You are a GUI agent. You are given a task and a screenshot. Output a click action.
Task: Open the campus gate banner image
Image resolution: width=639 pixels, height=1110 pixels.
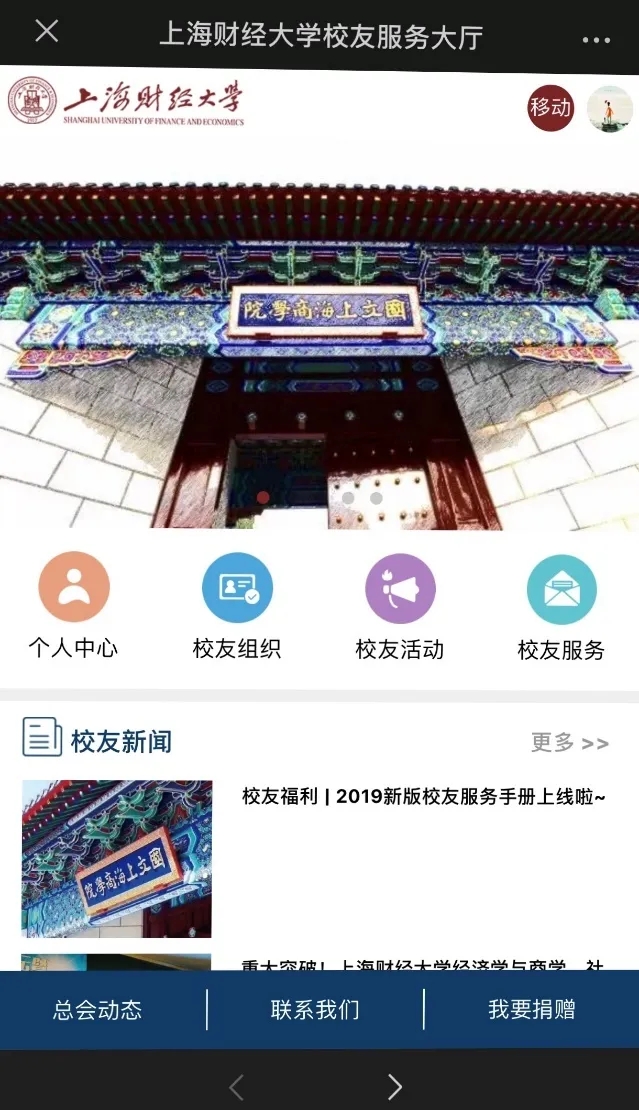click(x=319, y=340)
